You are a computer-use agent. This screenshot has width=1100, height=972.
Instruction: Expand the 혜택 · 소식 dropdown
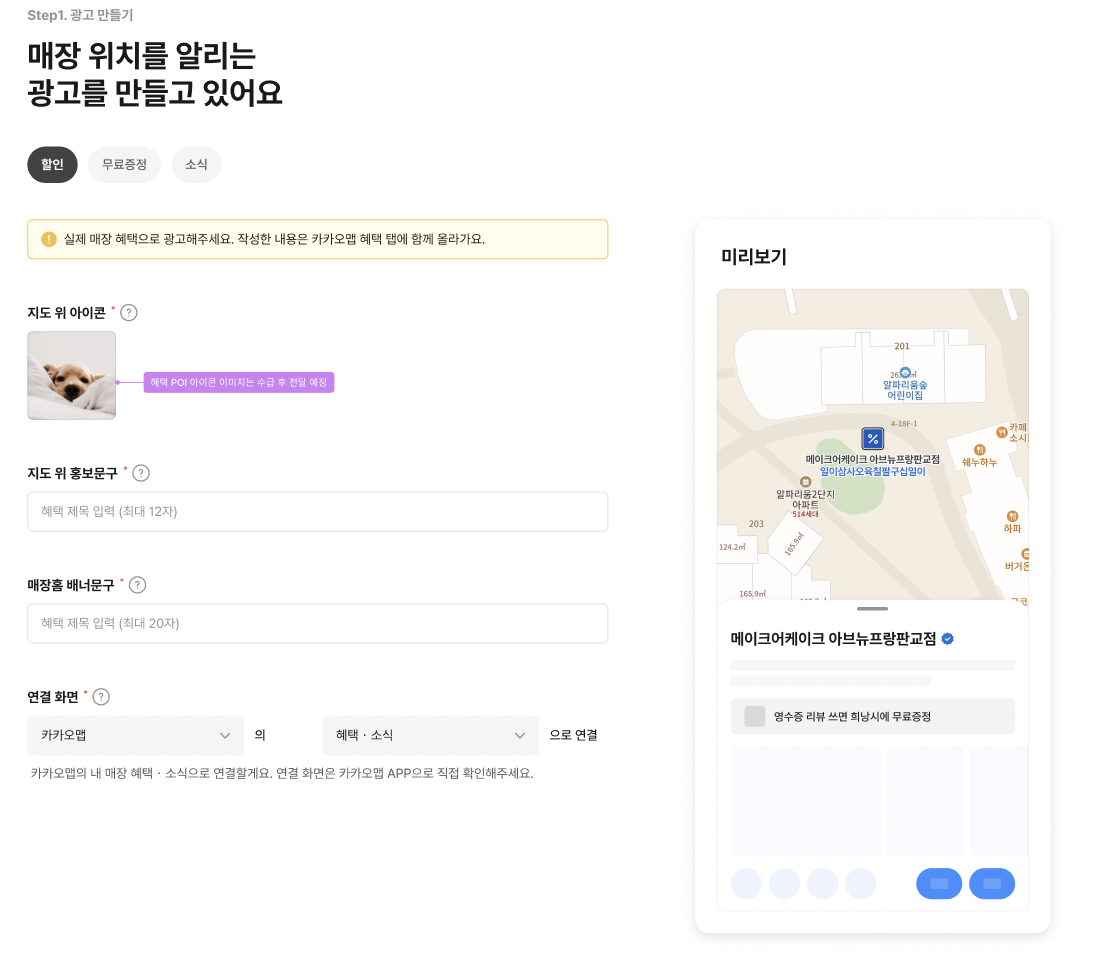click(430, 736)
